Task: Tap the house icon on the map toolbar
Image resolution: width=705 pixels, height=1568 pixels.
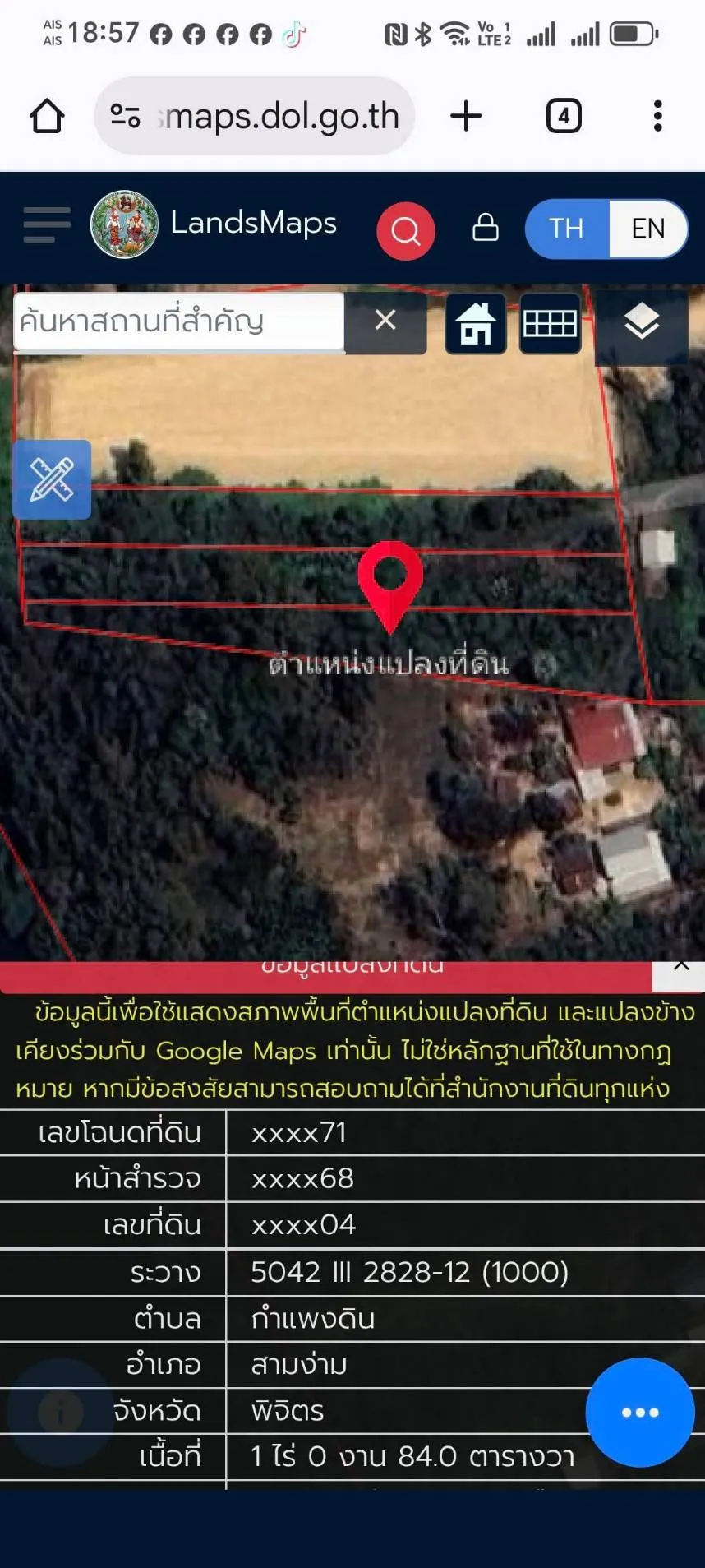Action: point(476,324)
